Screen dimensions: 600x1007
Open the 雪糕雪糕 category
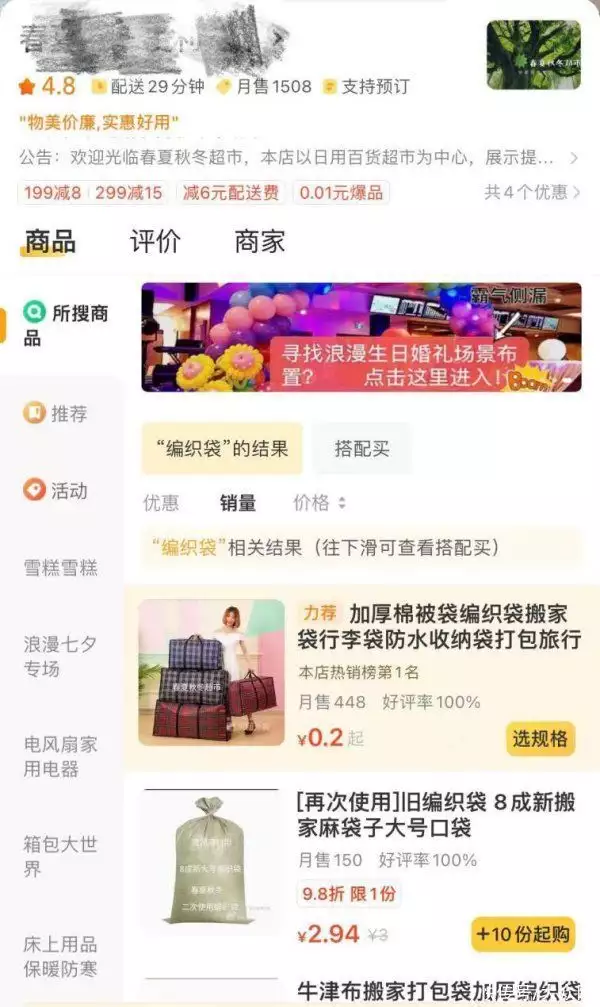60,567
